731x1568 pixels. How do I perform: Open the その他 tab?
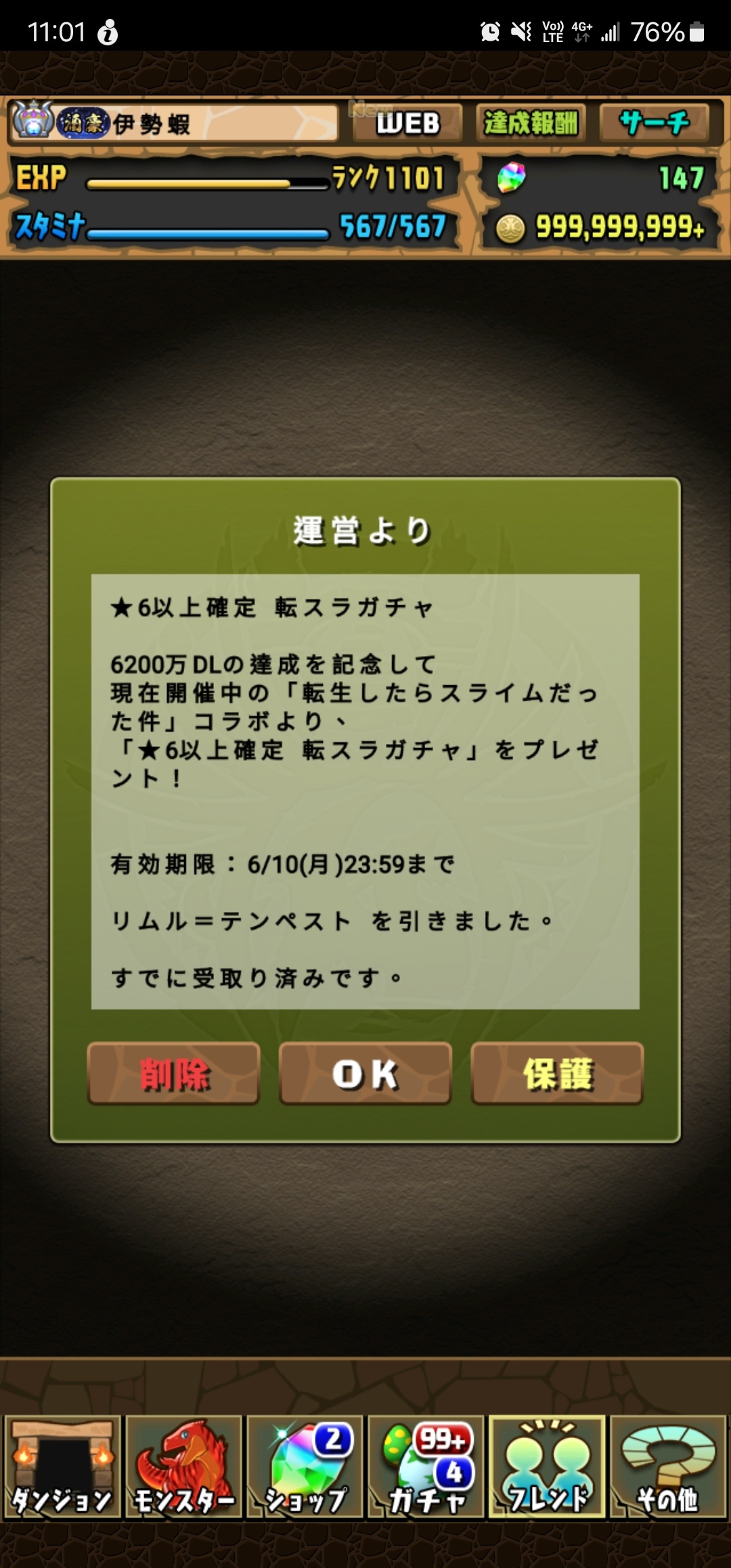(x=668, y=1466)
